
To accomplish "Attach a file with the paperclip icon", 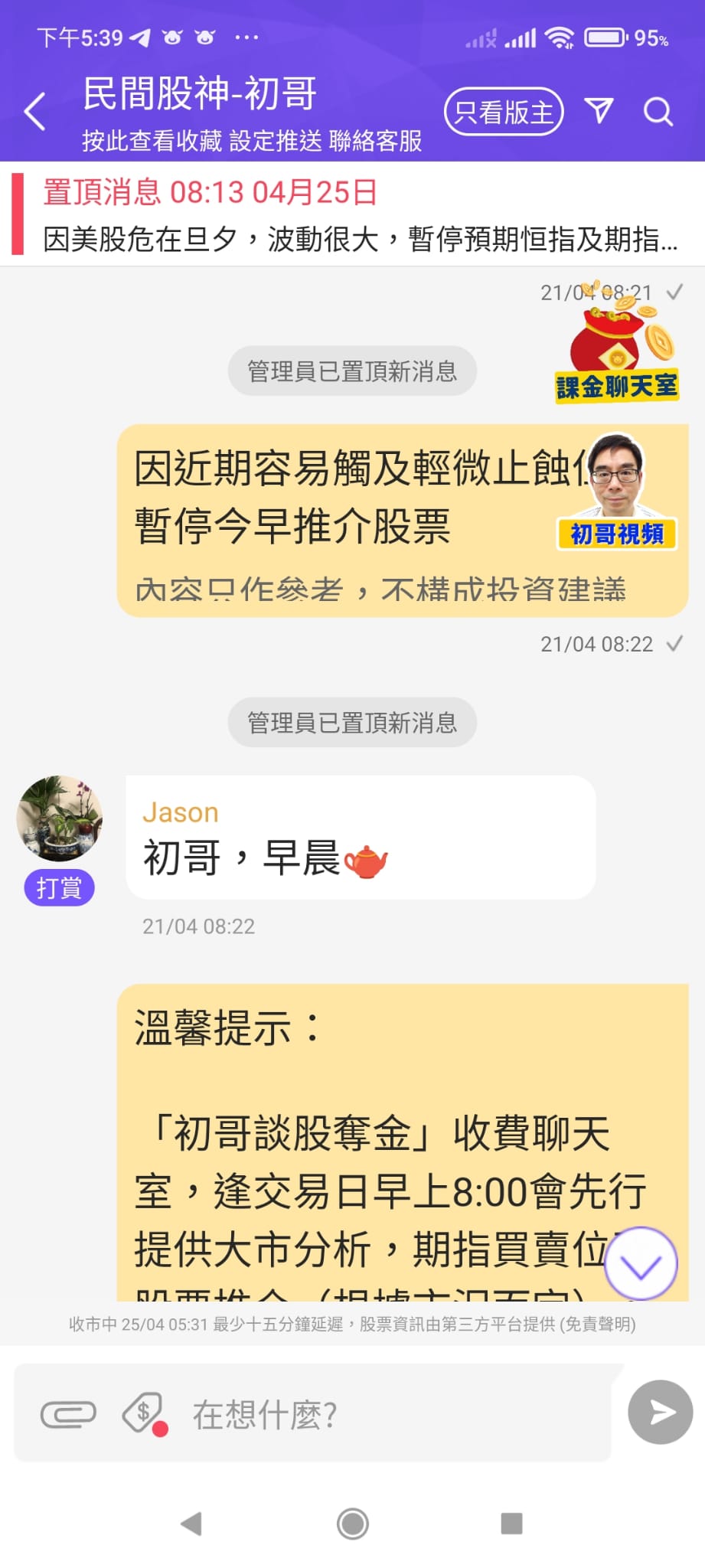I will pos(68,1414).
